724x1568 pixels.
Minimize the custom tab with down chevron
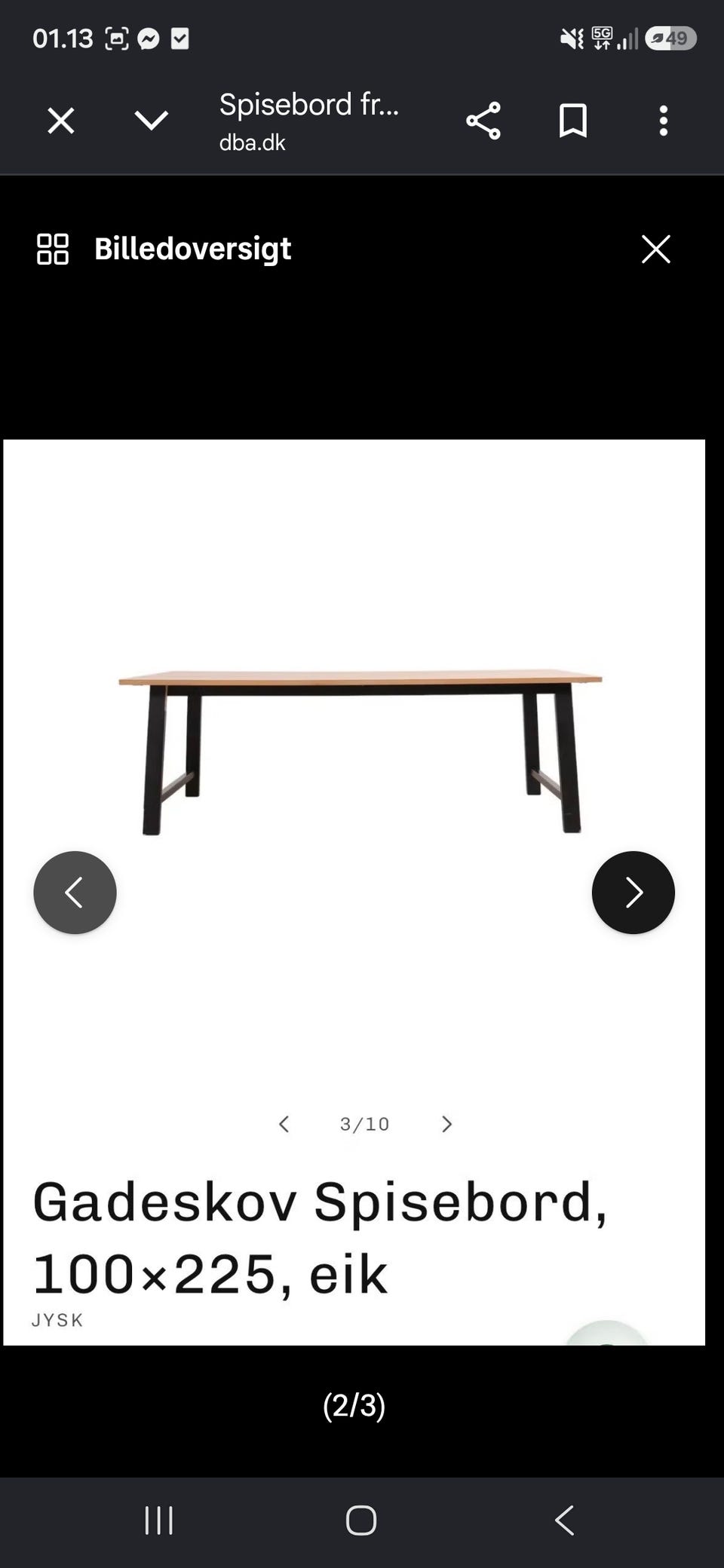[152, 121]
